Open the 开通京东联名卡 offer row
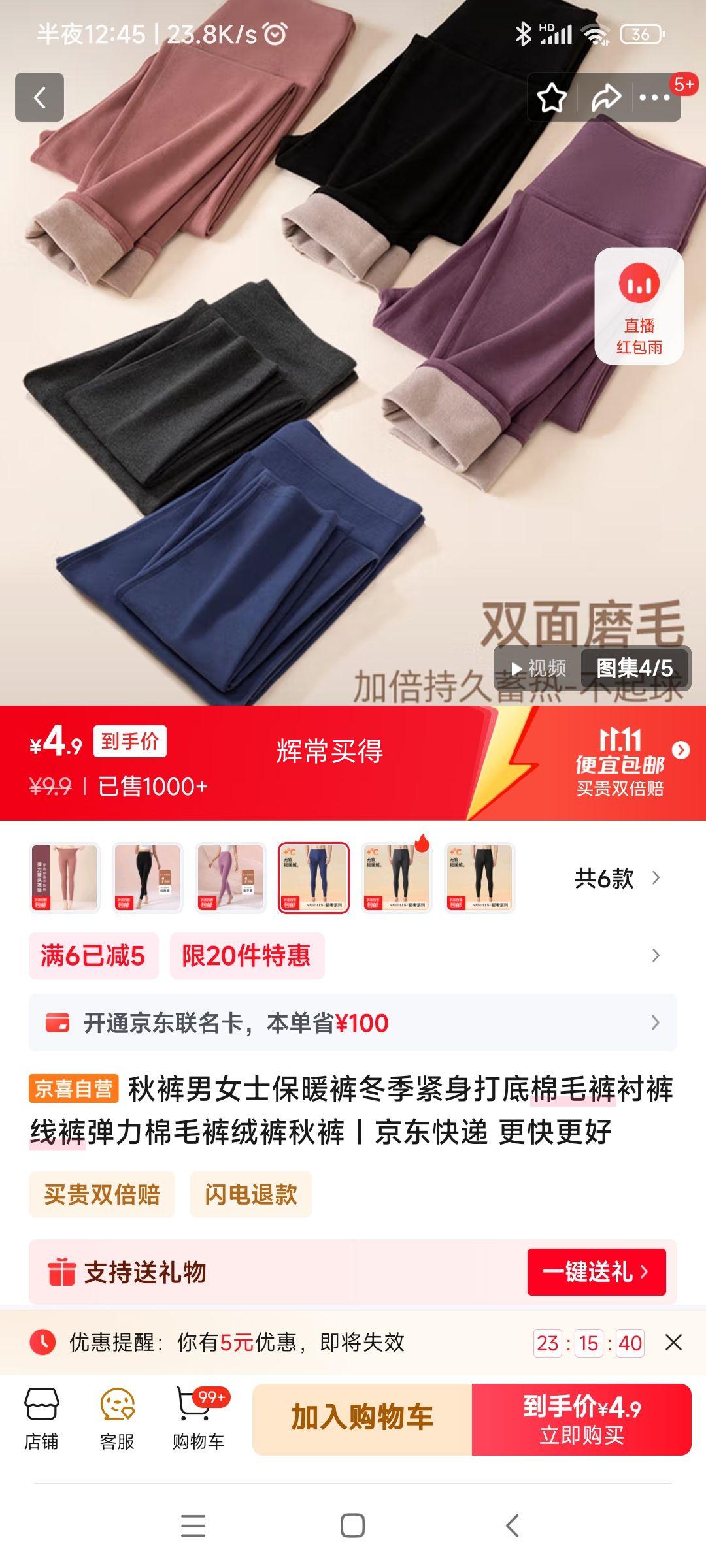This screenshot has width=706, height=1568. pos(353,1022)
